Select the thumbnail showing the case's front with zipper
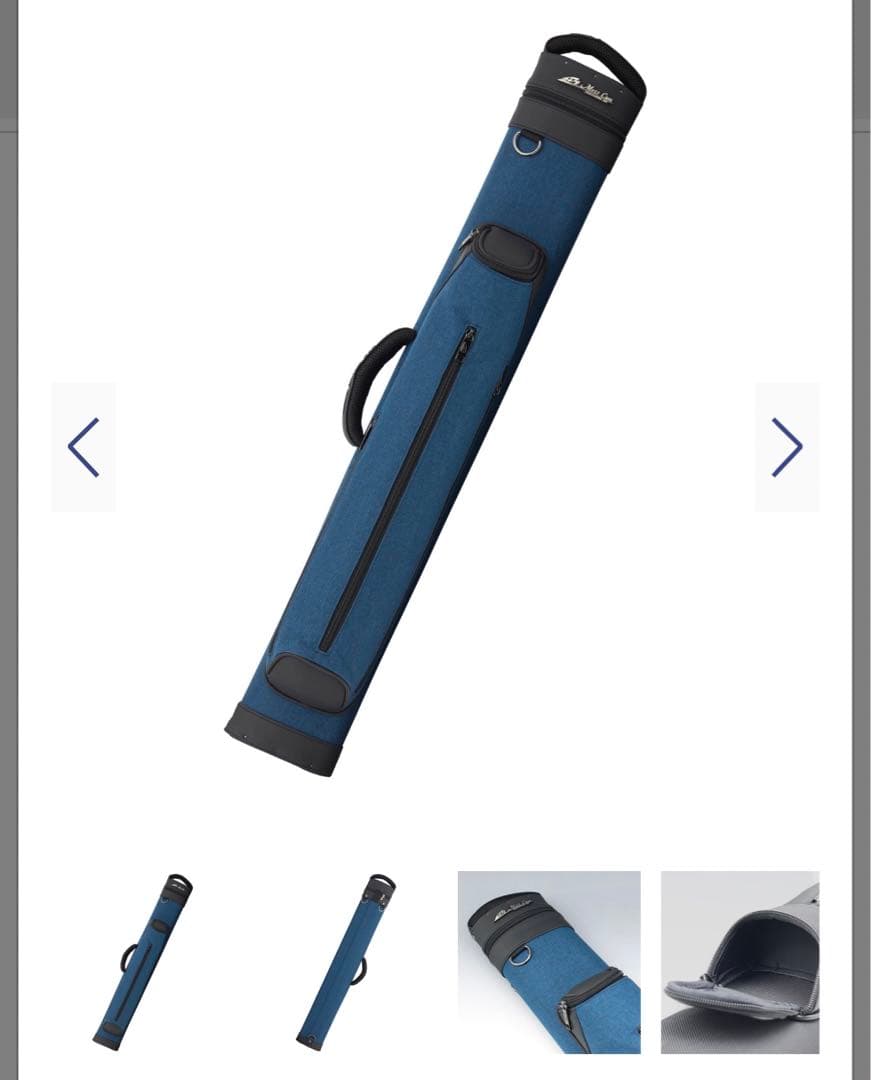 pyautogui.click(x=143, y=961)
